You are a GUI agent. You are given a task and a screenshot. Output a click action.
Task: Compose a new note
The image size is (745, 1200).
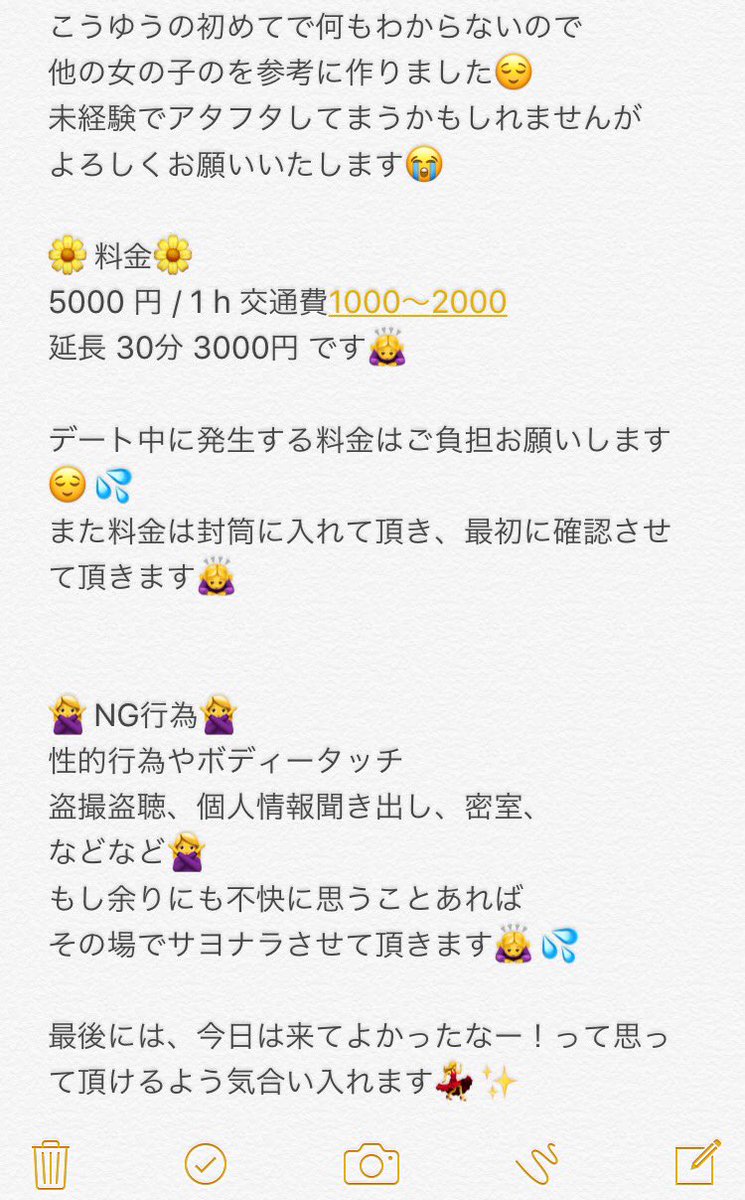coord(698,1162)
